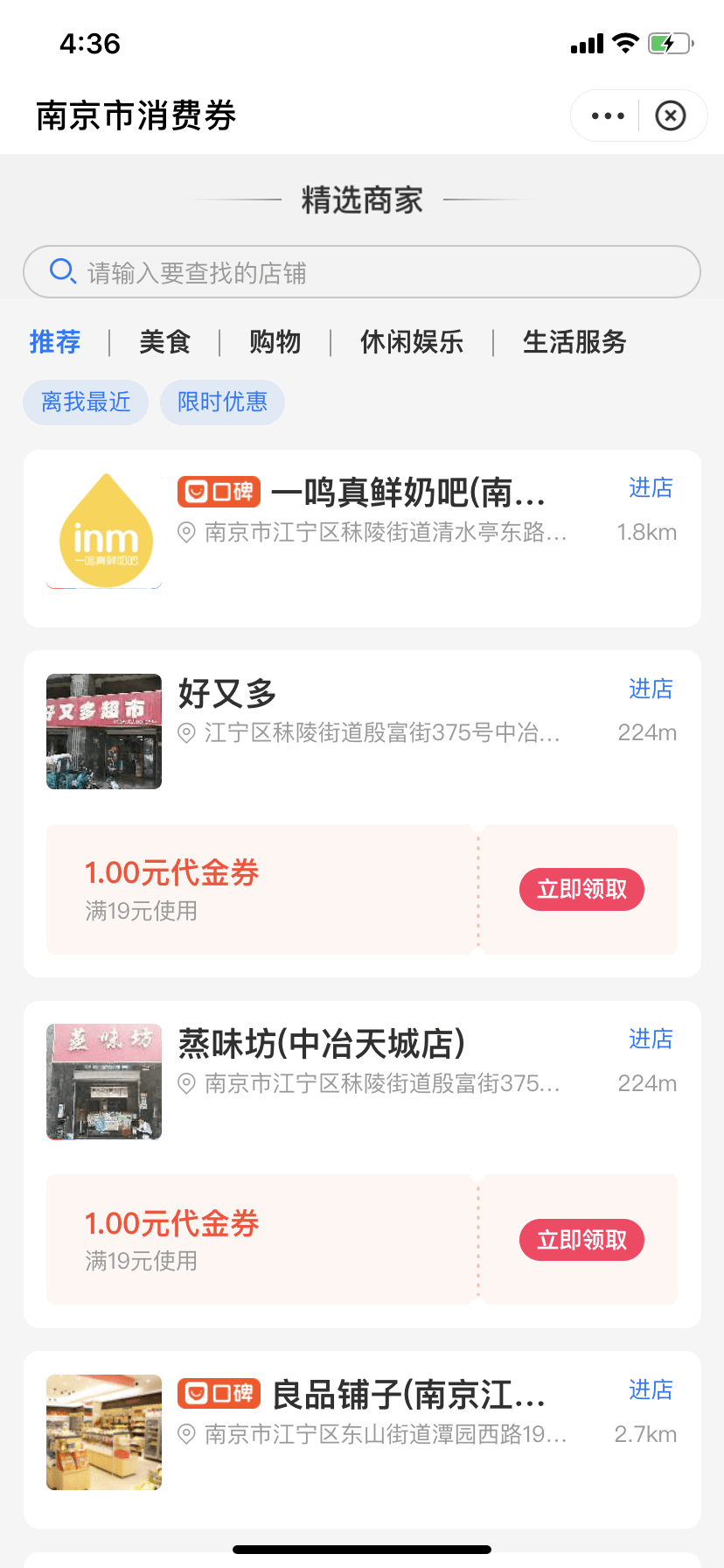Select the 购物 category tab

point(275,341)
